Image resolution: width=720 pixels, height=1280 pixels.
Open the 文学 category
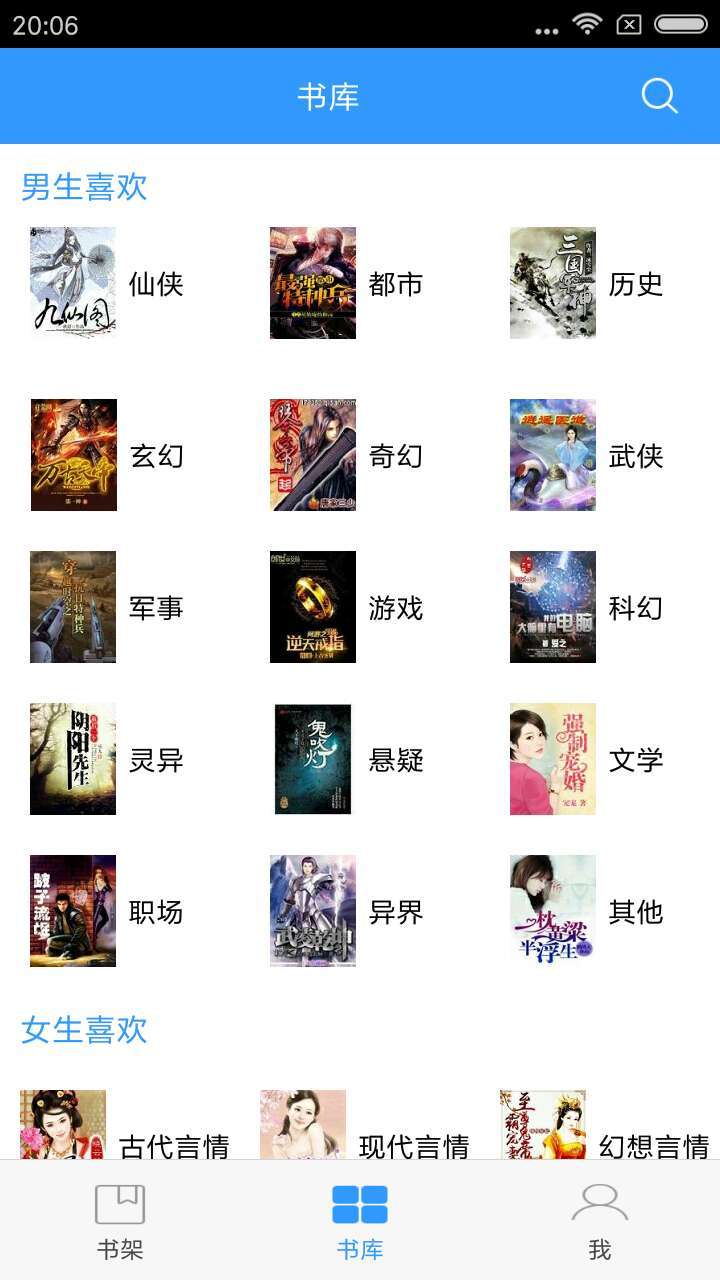pyautogui.click(x=587, y=759)
